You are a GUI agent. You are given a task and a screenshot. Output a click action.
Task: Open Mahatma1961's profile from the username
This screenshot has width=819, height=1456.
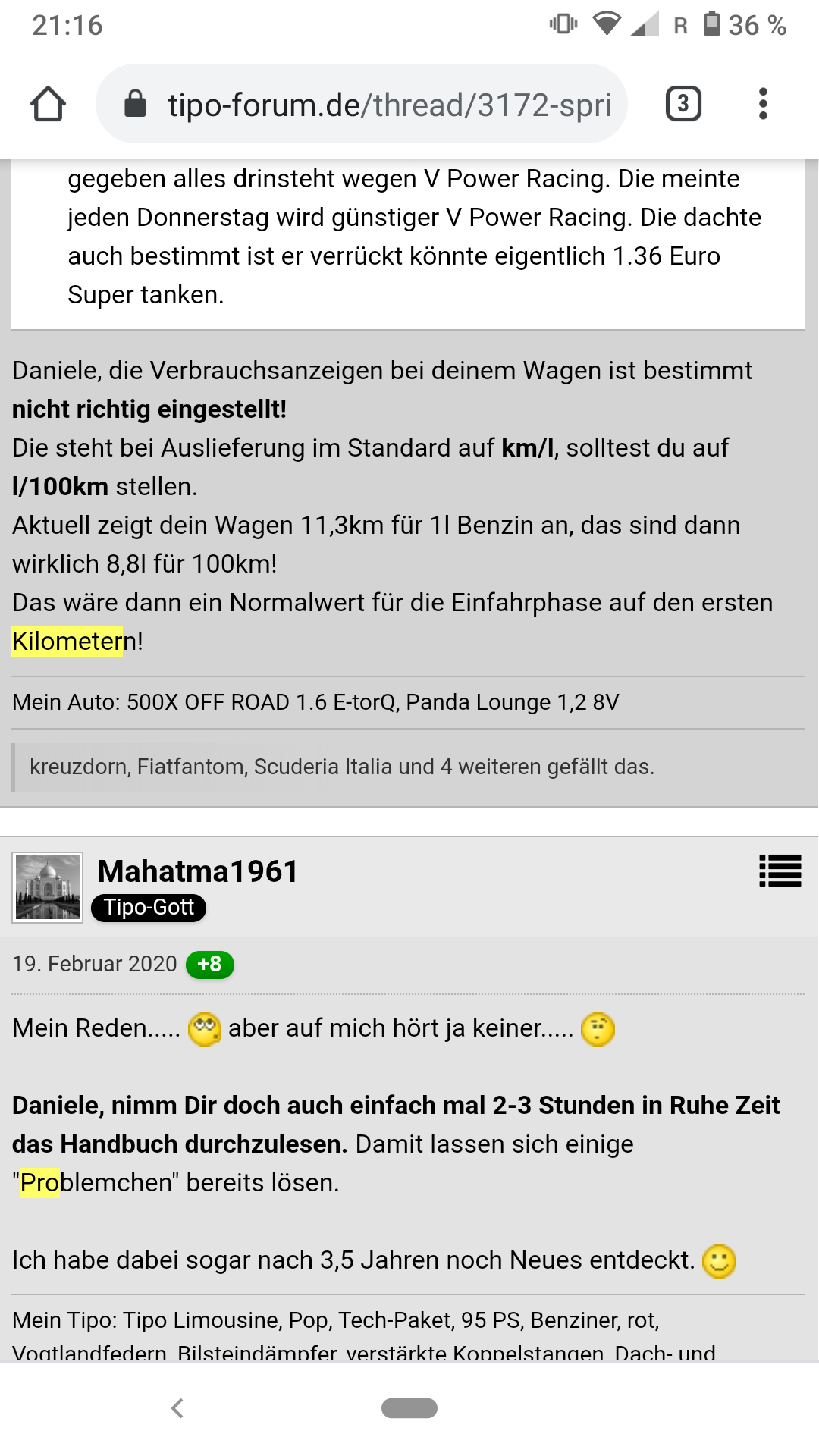coord(197,871)
